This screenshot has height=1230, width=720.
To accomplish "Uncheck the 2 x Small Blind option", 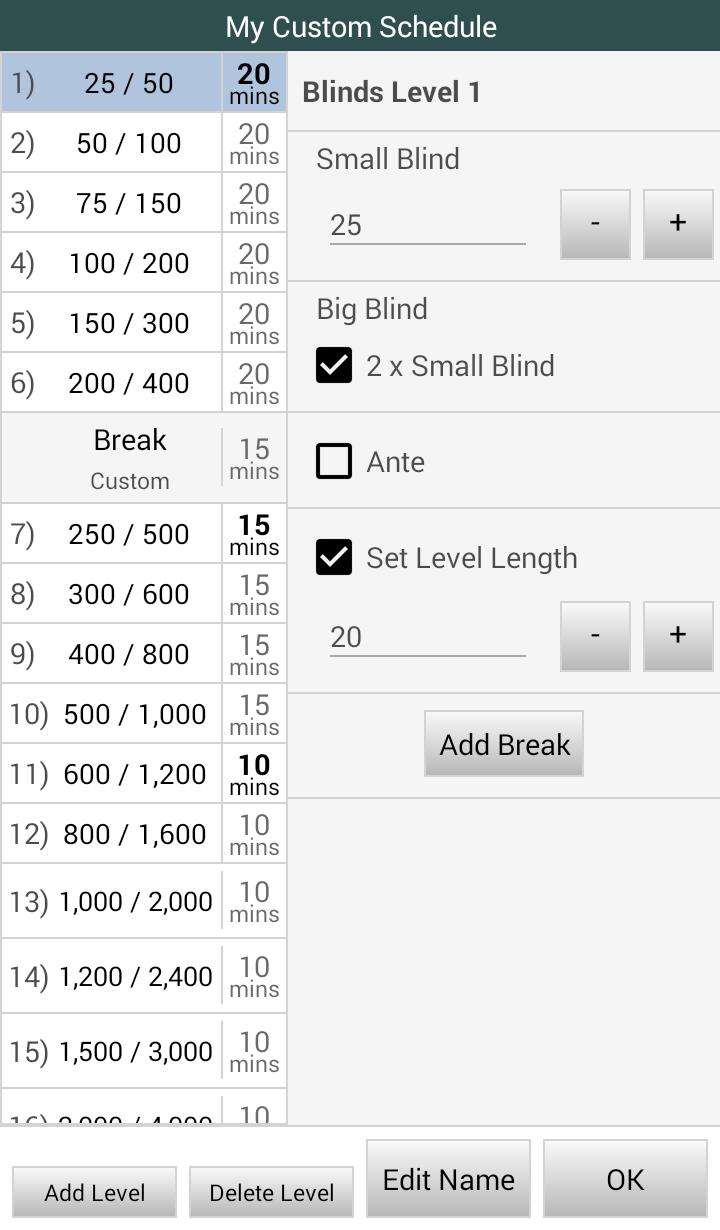I will (334, 366).
